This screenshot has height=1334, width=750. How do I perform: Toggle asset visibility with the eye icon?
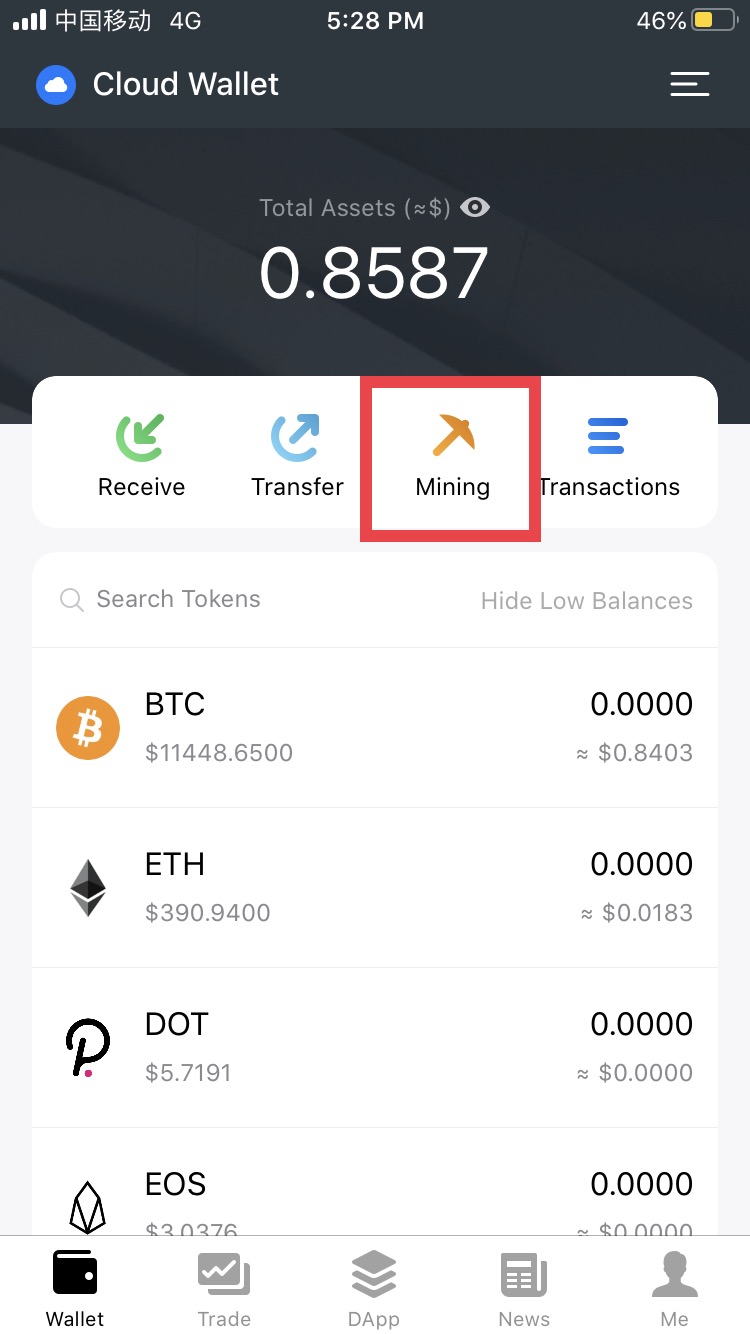[475, 207]
